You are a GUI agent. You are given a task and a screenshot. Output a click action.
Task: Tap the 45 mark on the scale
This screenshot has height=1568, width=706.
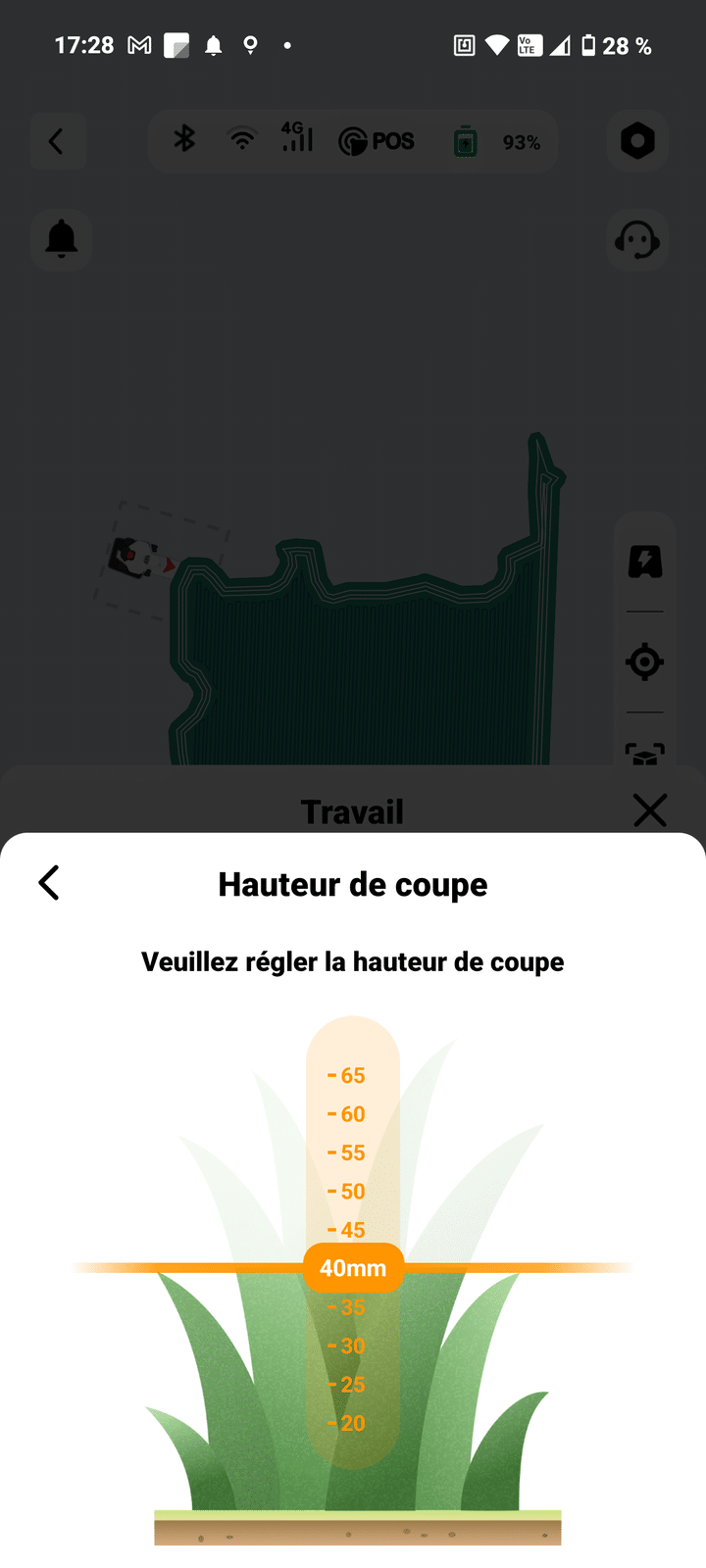pos(351,1230)
